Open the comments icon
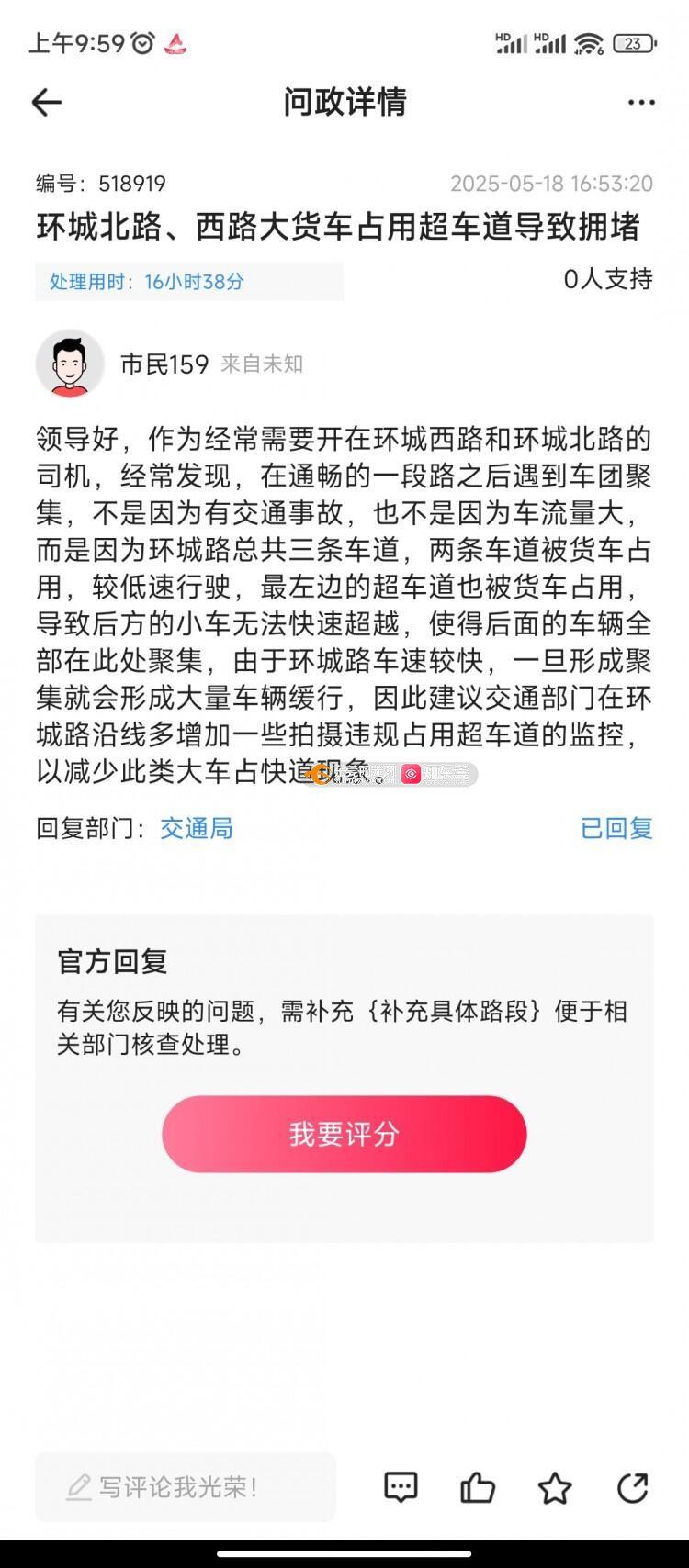The height and width of the screenshot is (1568, 689). tap(401, 1486)
